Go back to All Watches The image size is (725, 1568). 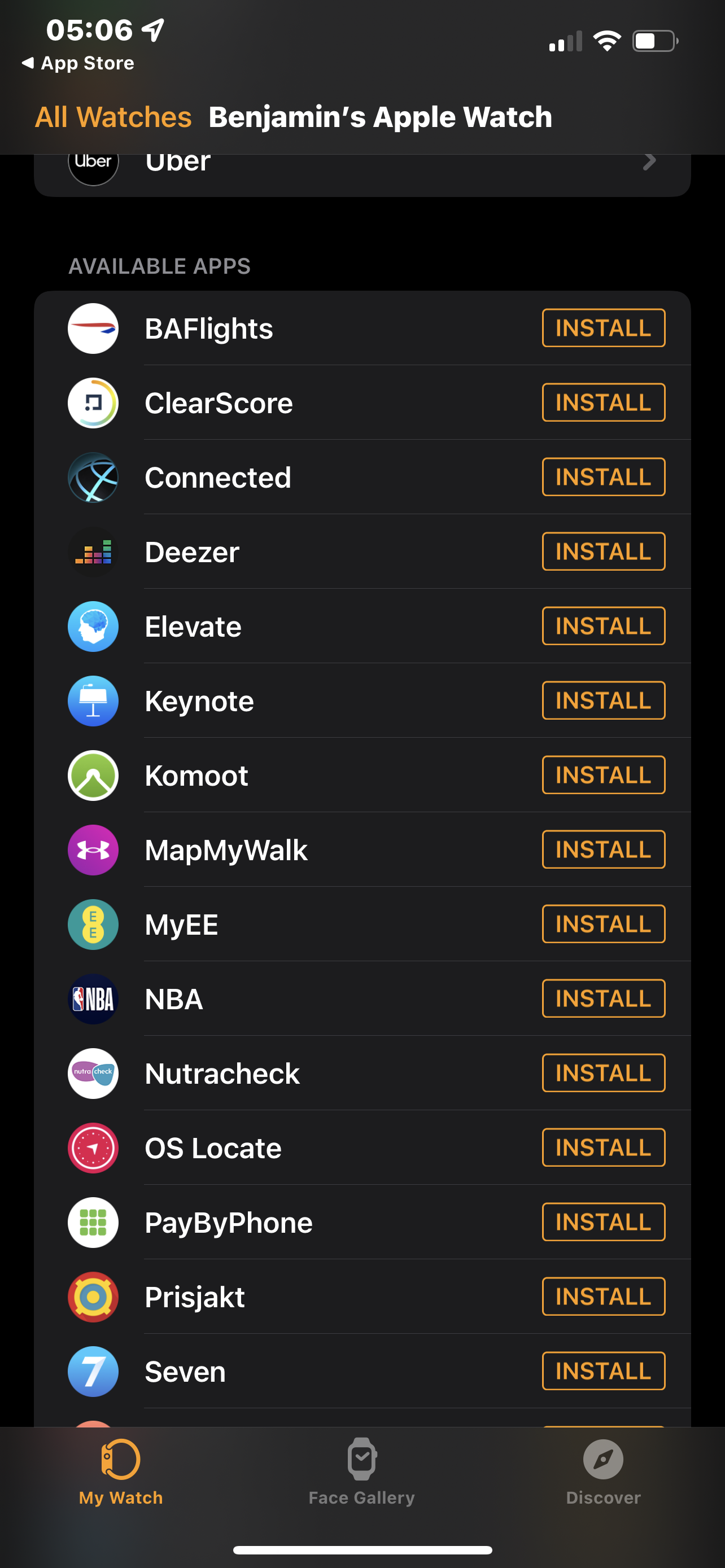113,117
